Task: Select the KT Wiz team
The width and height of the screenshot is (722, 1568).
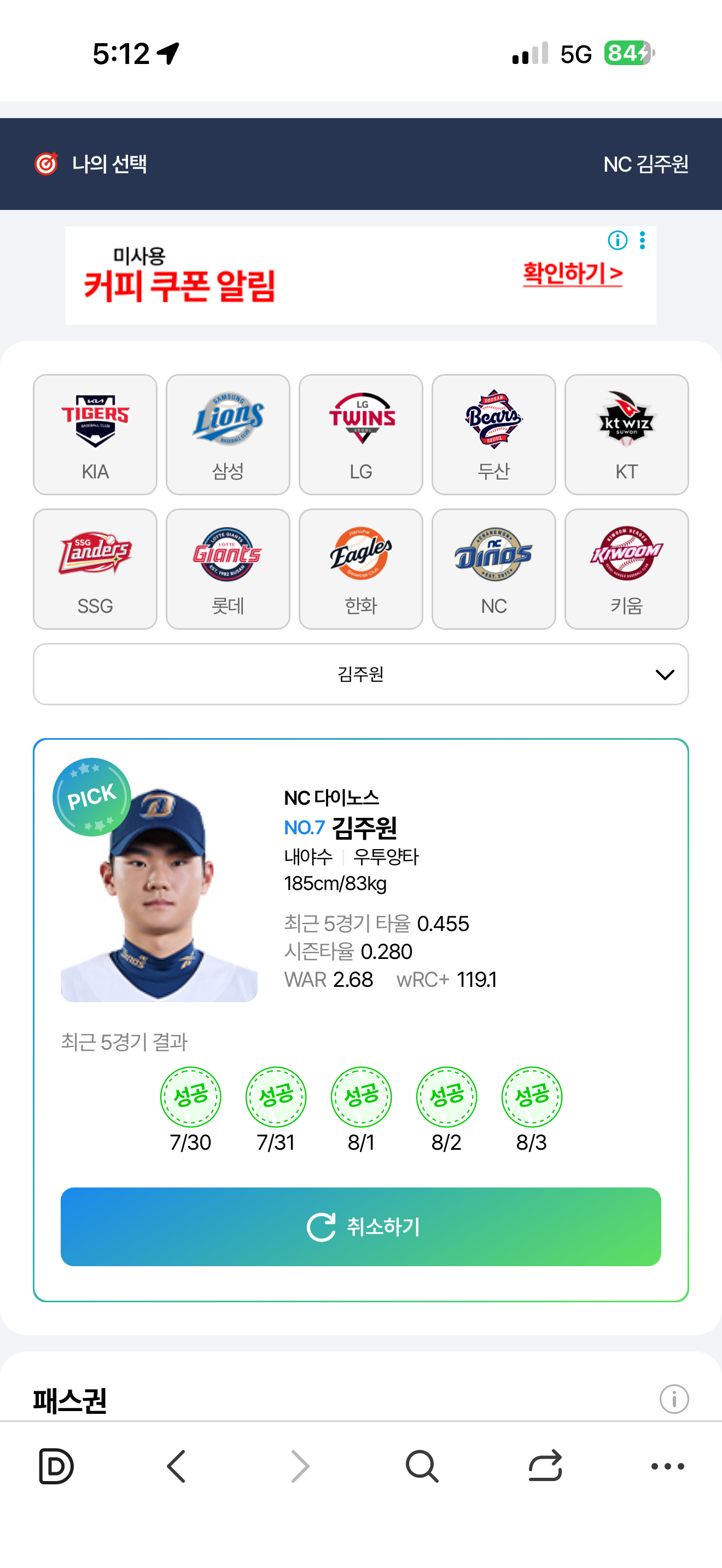Action: (626, 434)
